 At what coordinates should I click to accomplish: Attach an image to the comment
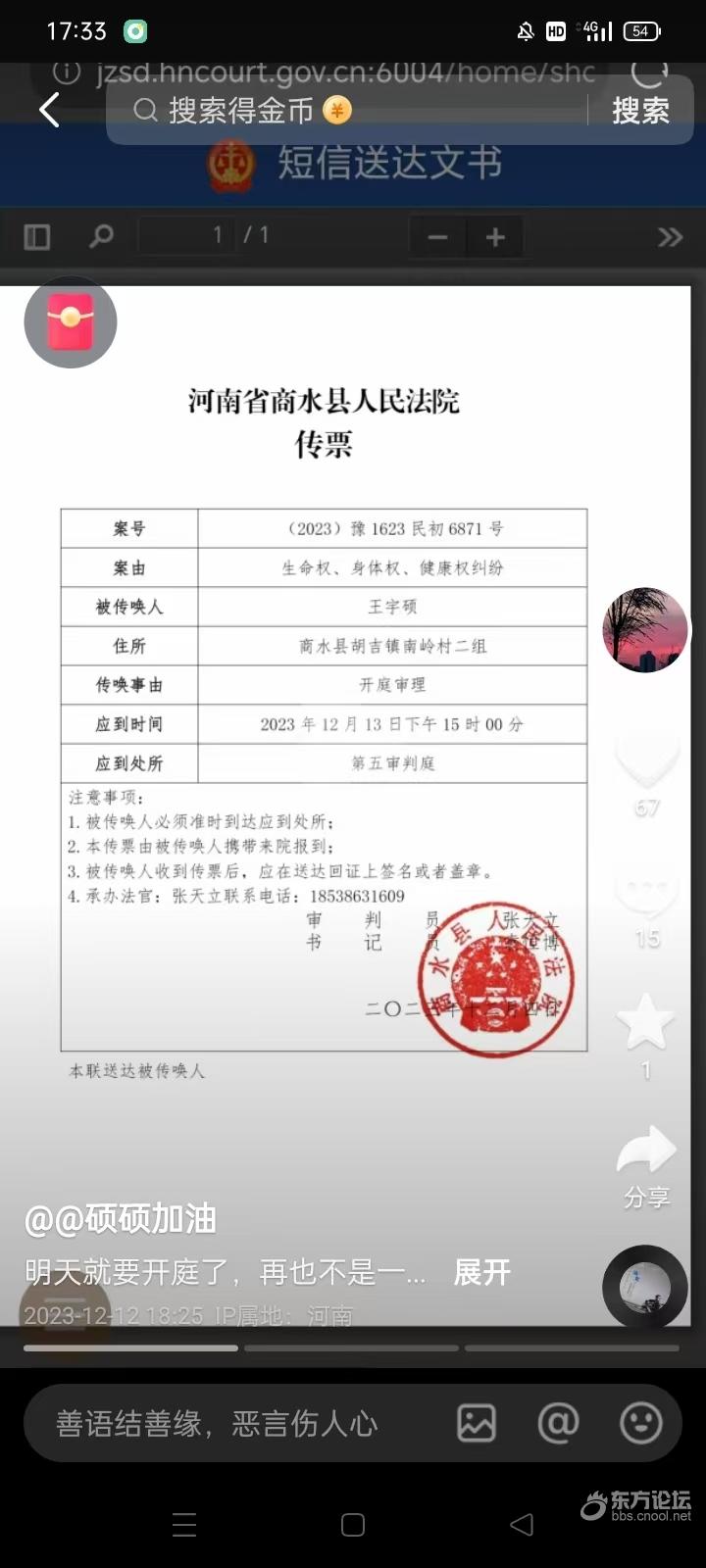[x=477, y=1423]
